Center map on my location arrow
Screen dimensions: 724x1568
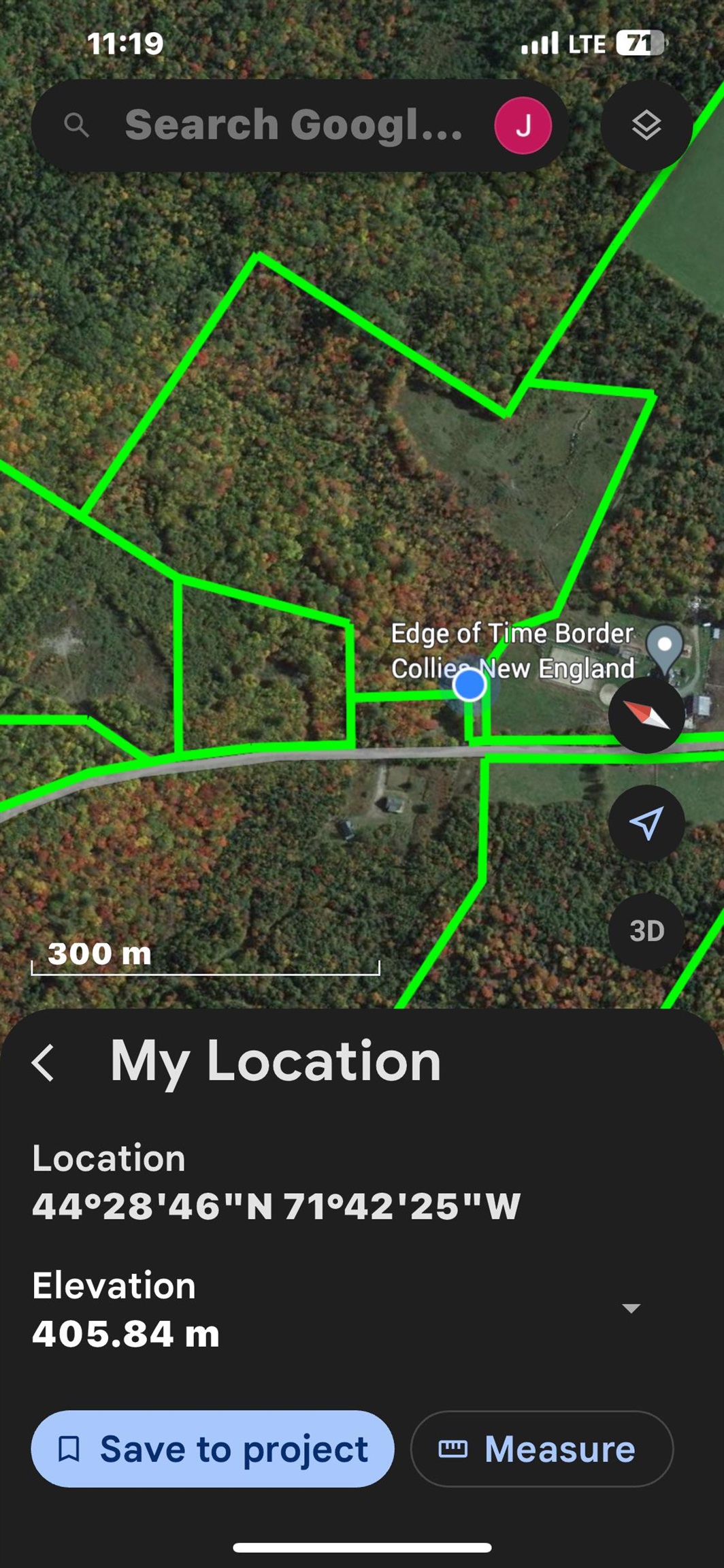(x=646, y=823)
